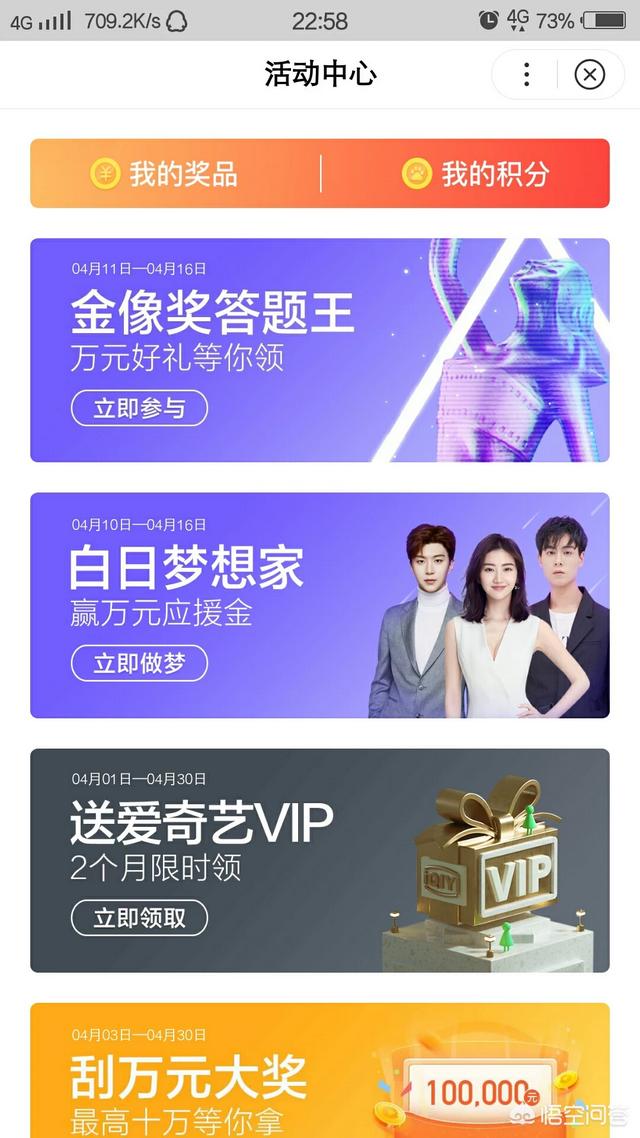Open the three-dot more options menu
Screen dimensions: 640x1138
point(527,74)
